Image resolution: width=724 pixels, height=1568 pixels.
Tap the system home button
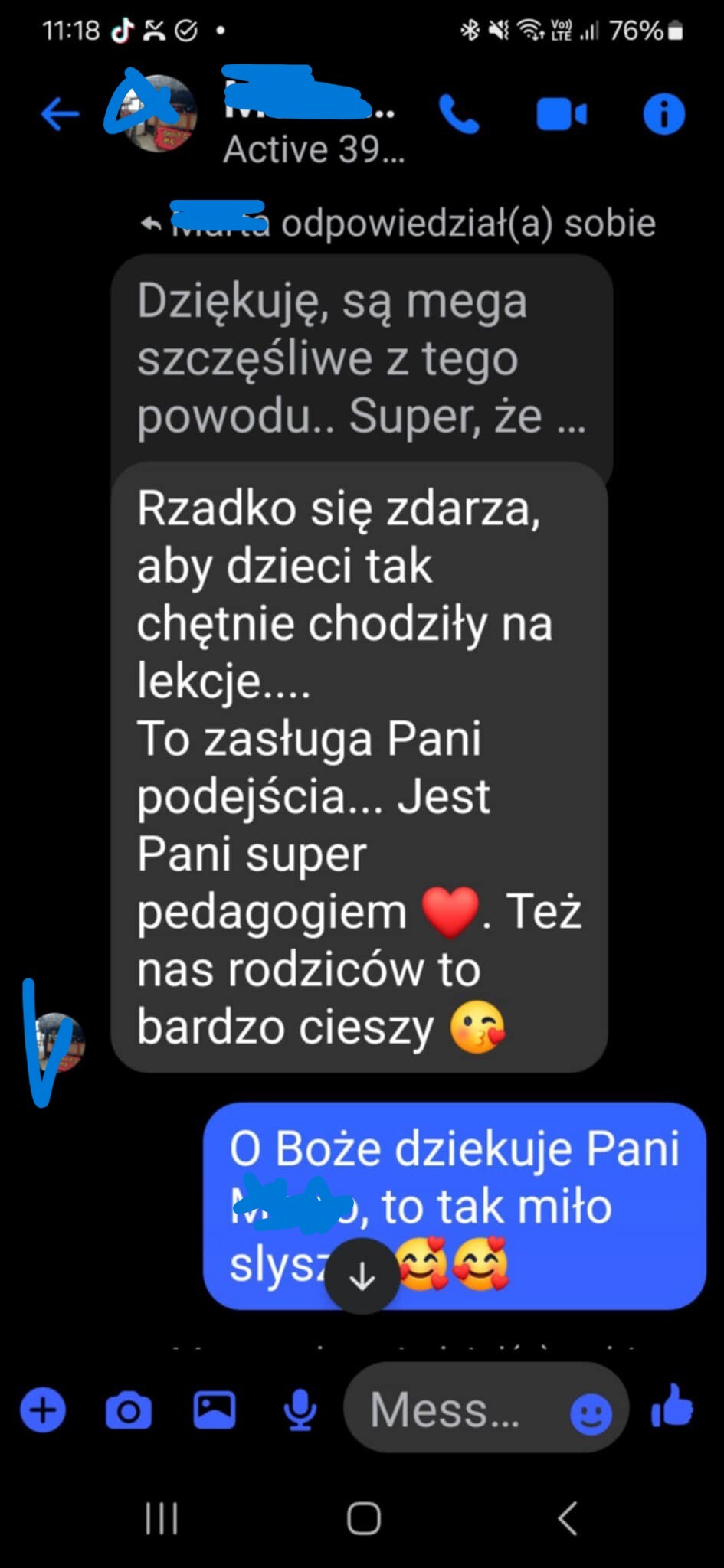tap(363, 1518)
